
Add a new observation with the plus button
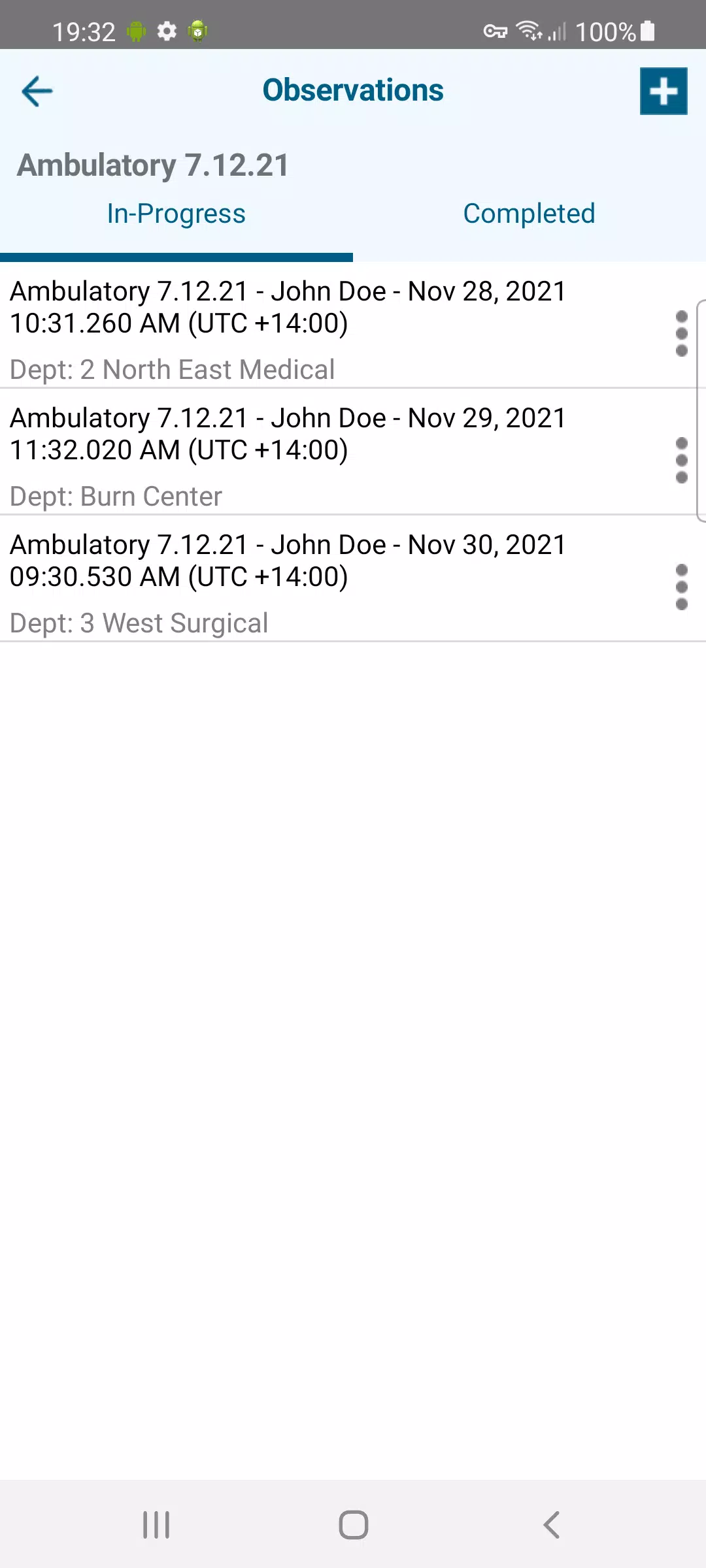[664, 91]
